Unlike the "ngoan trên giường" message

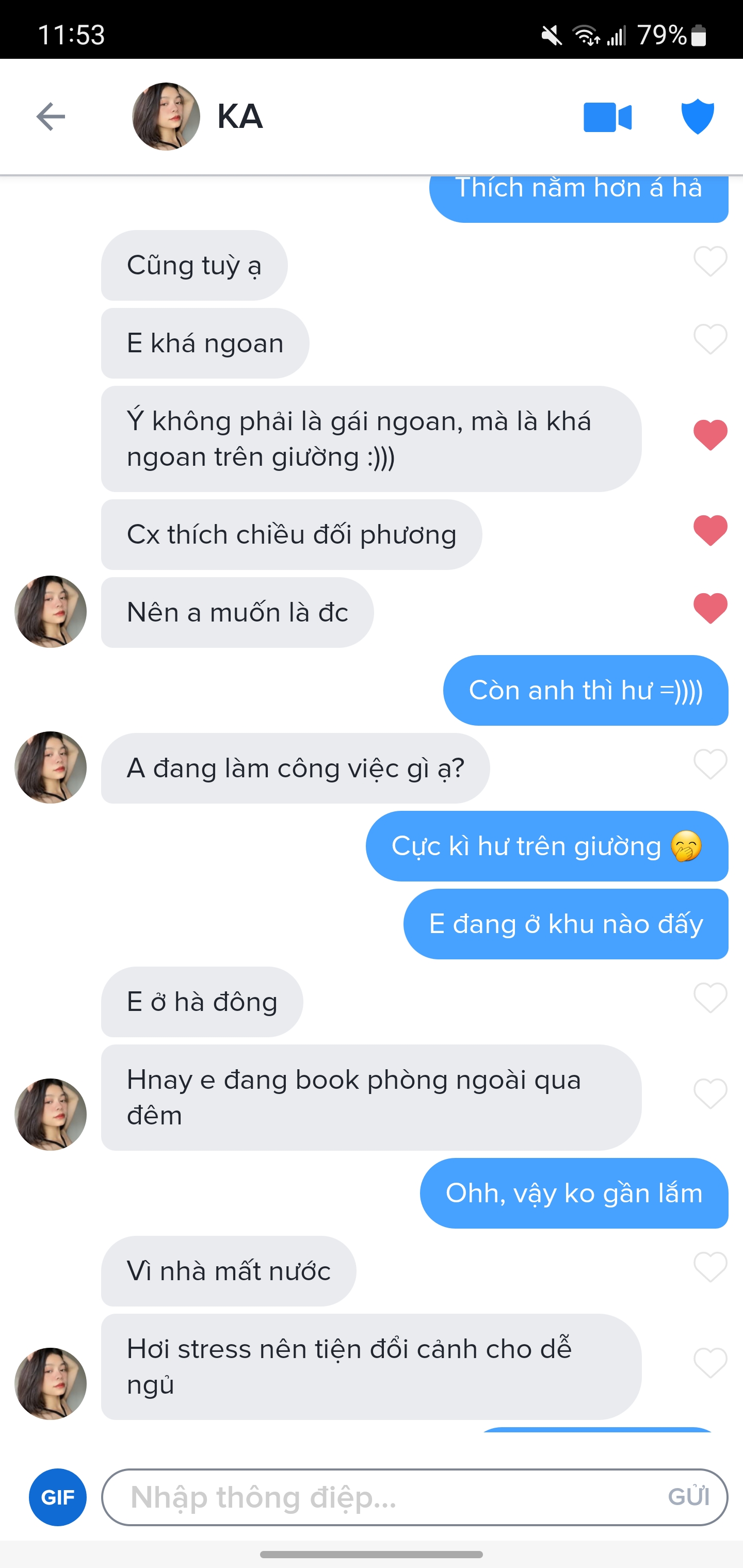[710, 435]
